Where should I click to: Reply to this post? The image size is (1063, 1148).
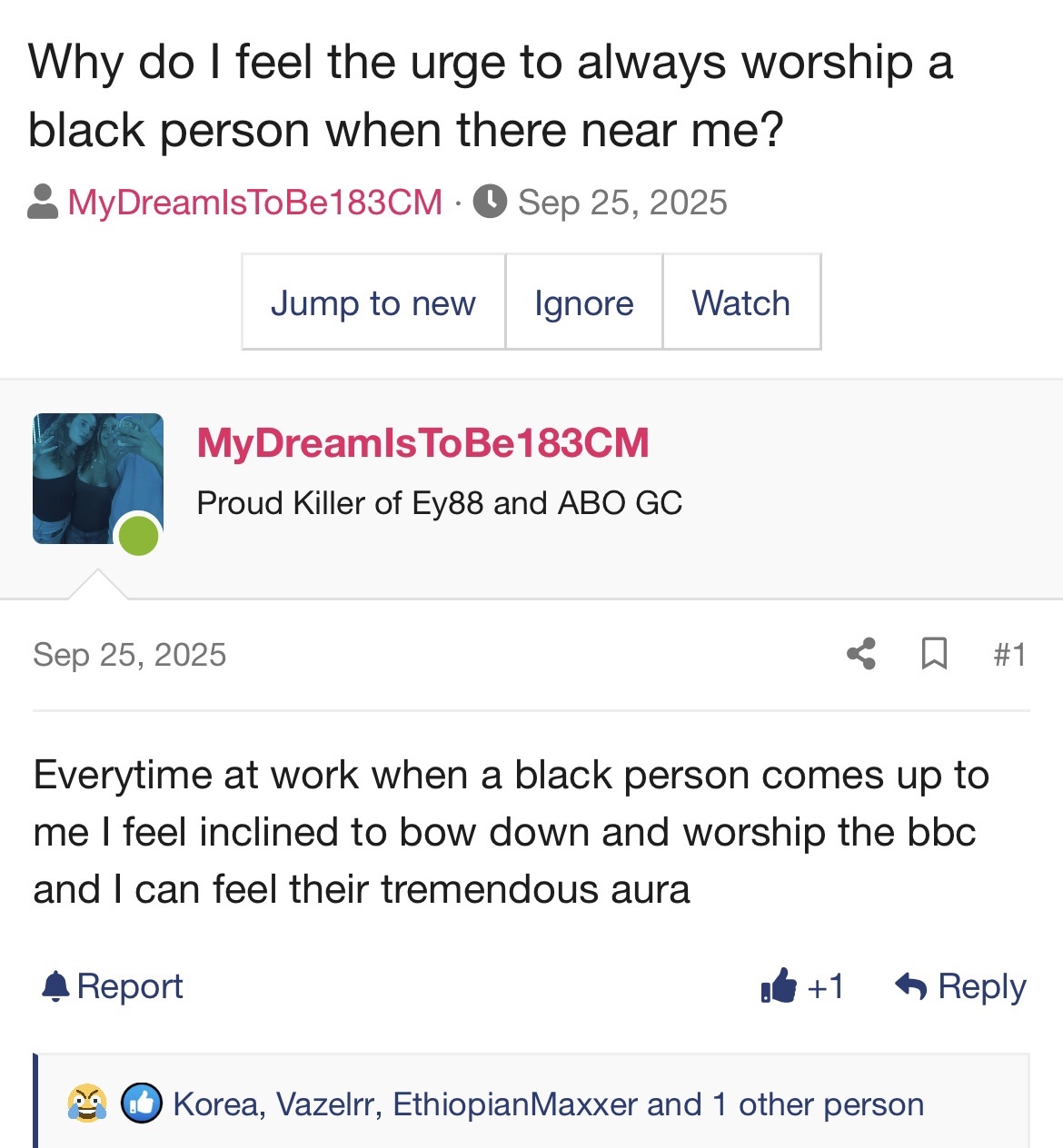click(960, 986)
